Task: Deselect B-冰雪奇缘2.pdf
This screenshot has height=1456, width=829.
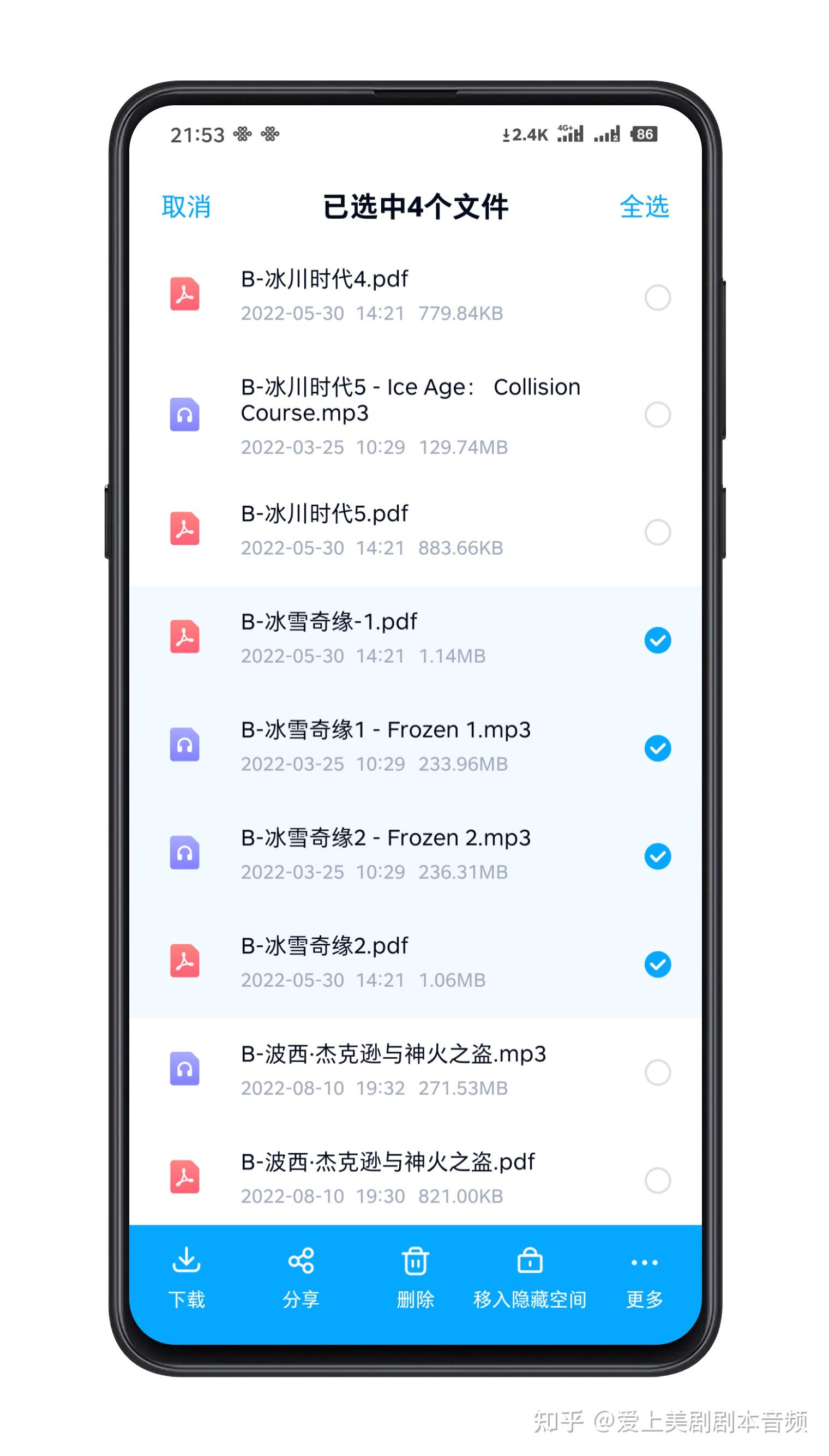Action: tap(657, 964)
